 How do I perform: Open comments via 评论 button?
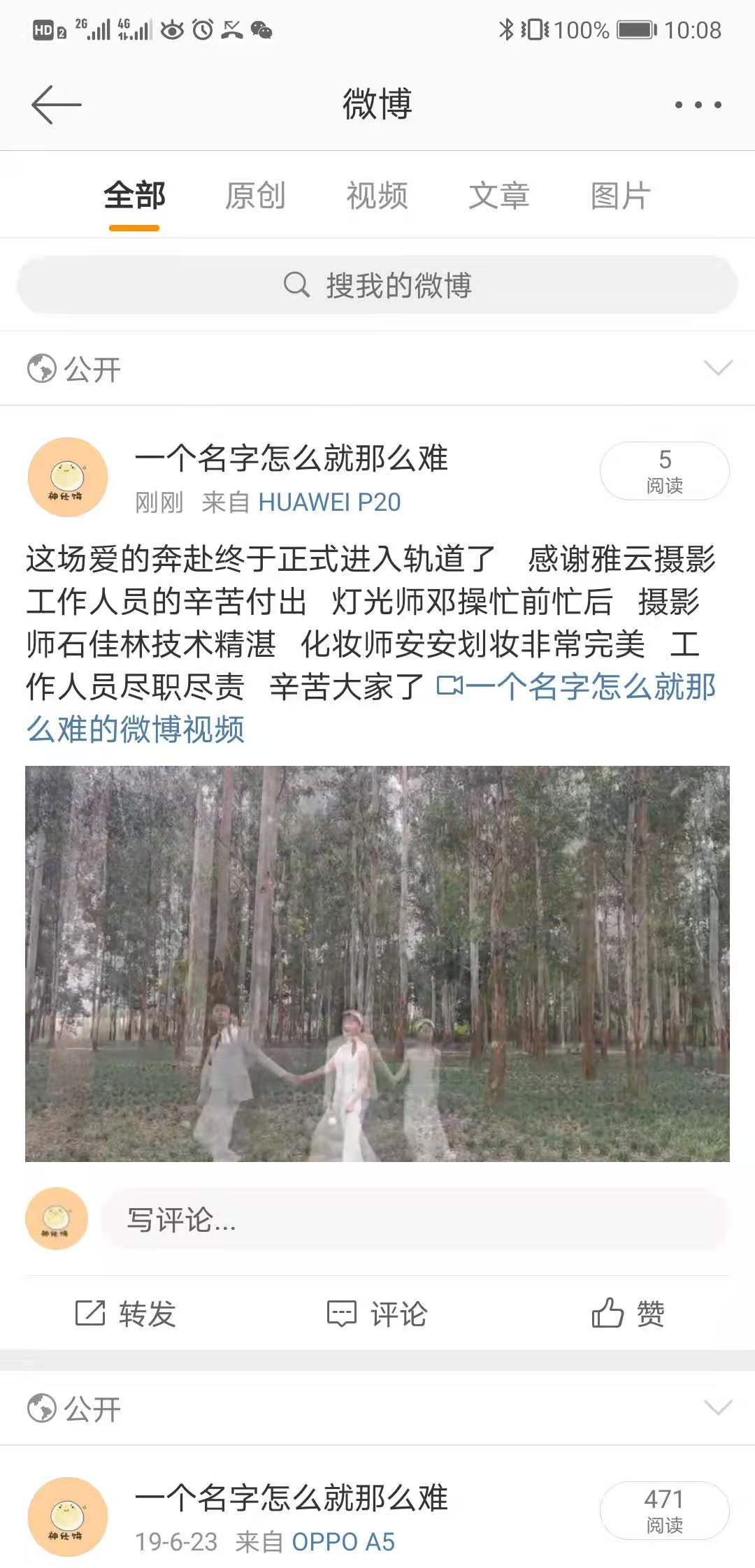pyautogui.click(x=377, y=1314)
